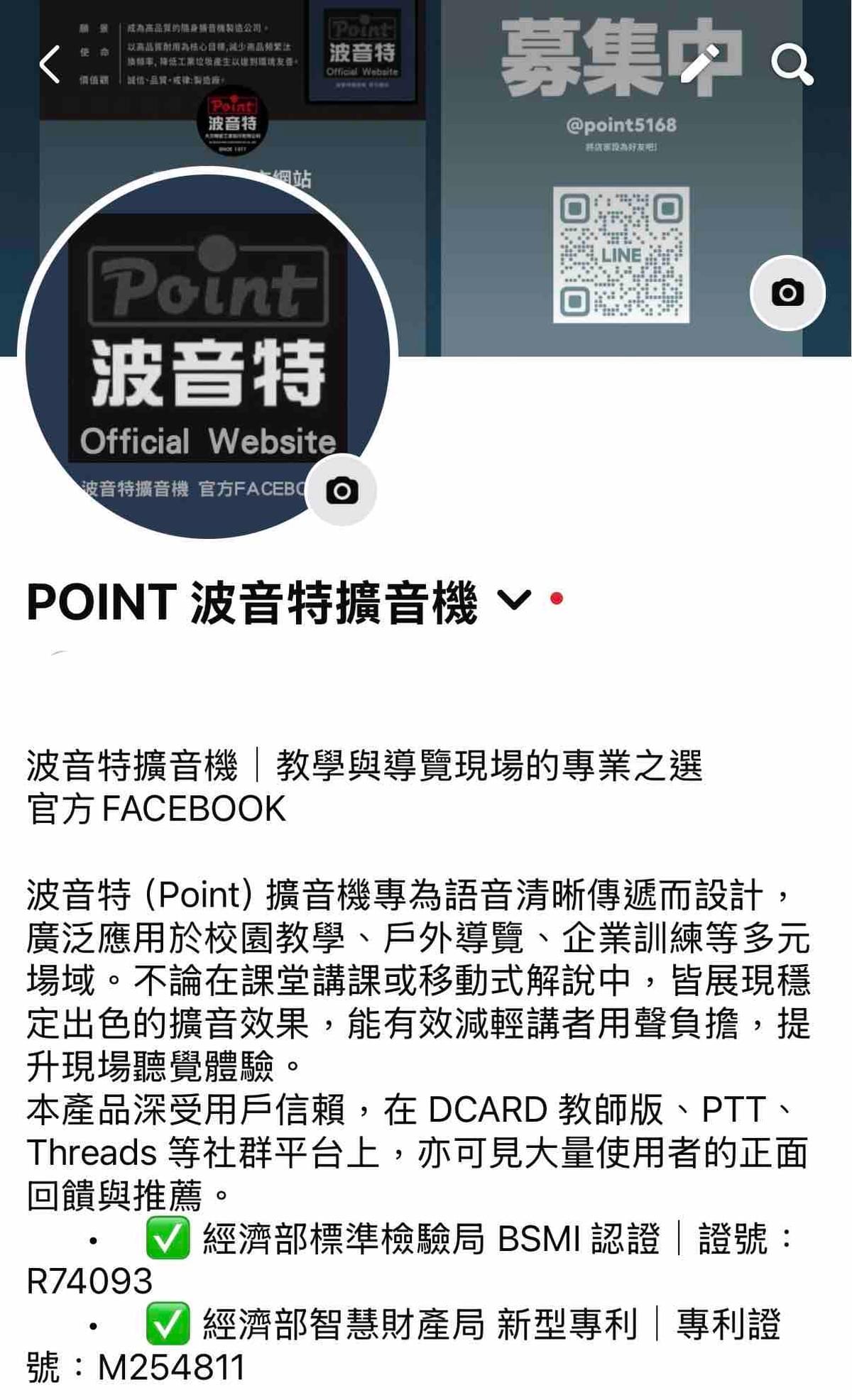Open the edit pencil icon
This screenshot has height=1400, width=852.
click(699, 64)
